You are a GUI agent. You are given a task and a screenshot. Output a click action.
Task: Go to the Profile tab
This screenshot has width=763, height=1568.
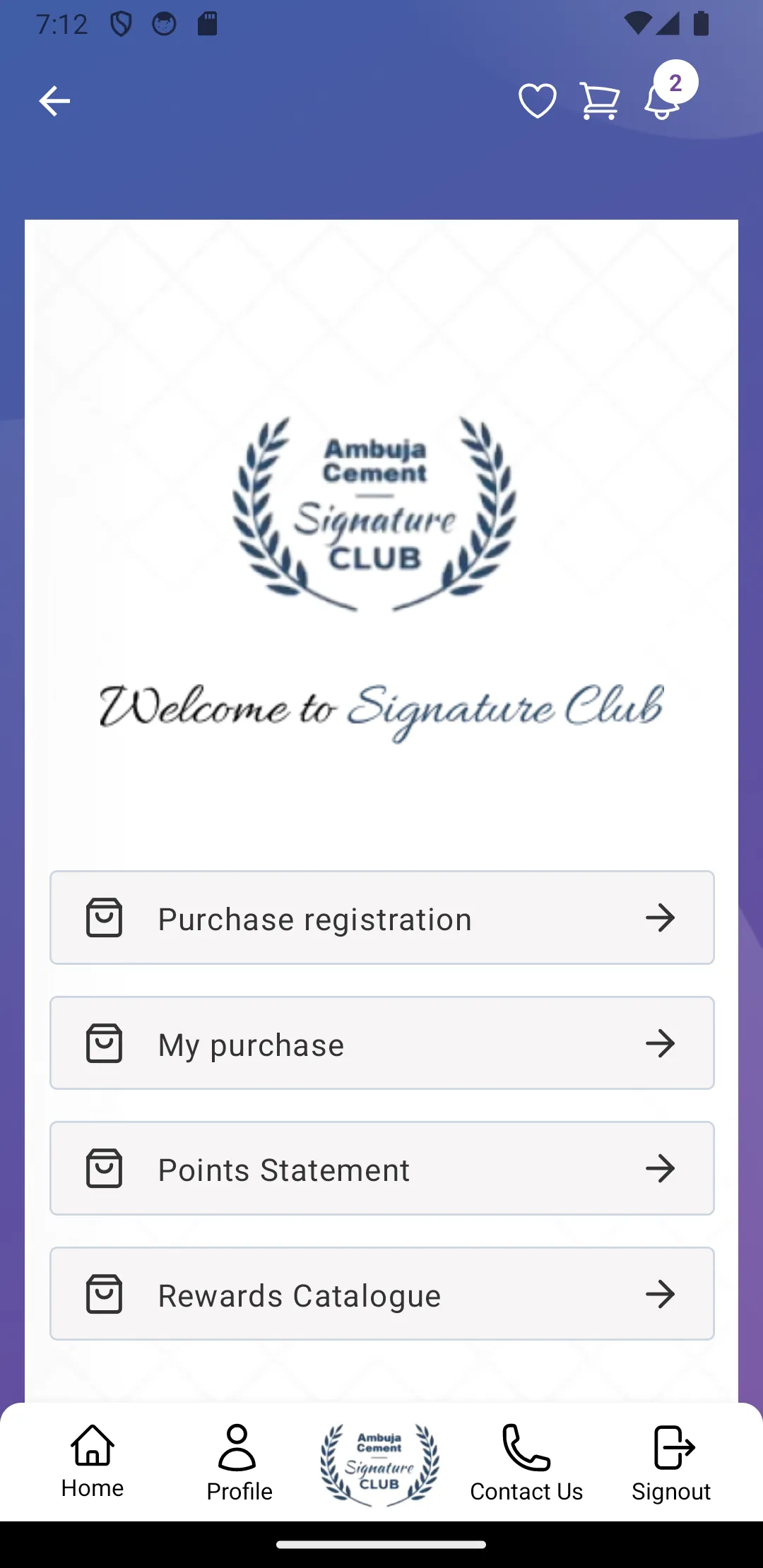tap(239, 1462)
